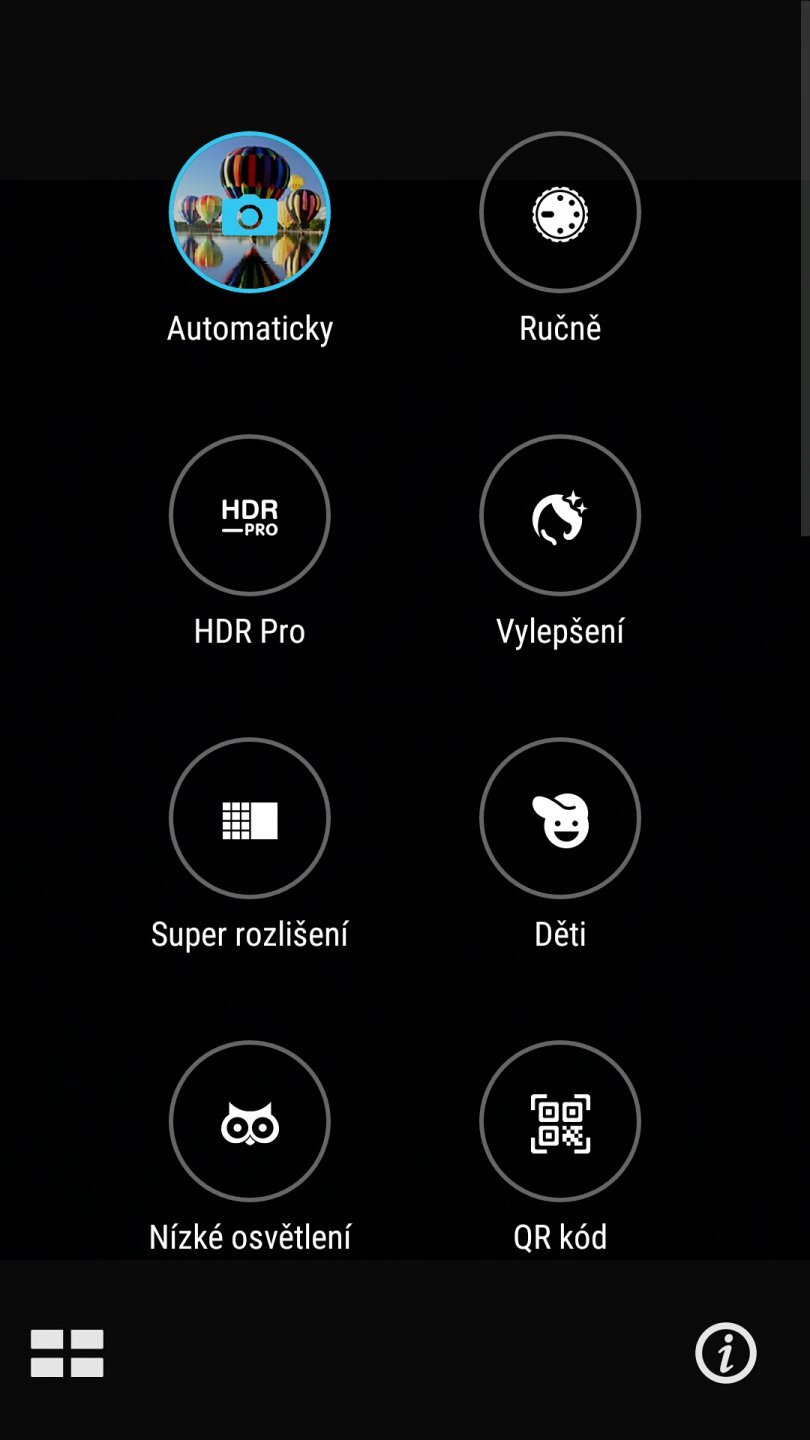This screenshot has width=810, height=1440.
Task: Click the Ručně label text
Action: point(560,327)
